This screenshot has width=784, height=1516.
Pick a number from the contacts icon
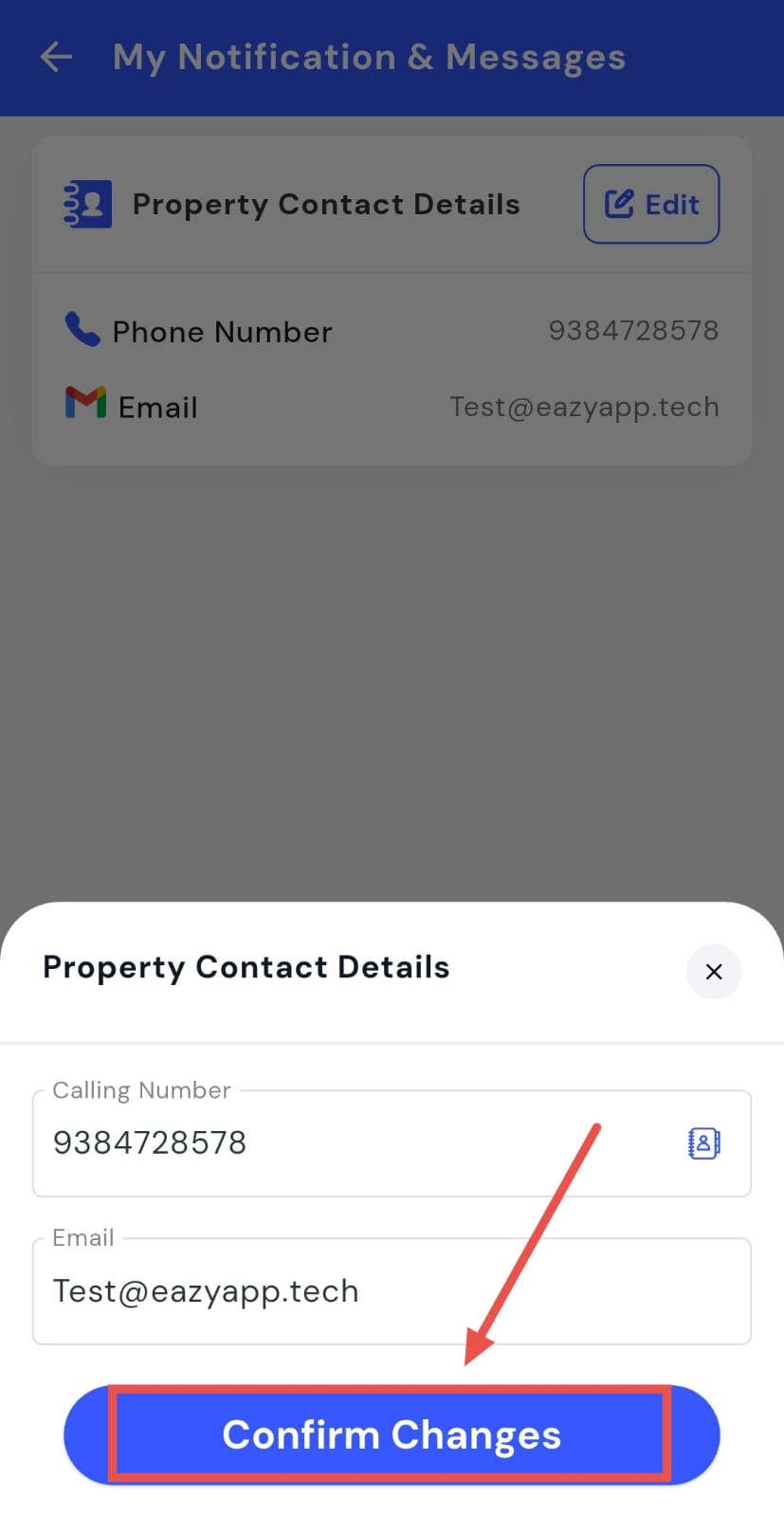[x=703, y=1143]
